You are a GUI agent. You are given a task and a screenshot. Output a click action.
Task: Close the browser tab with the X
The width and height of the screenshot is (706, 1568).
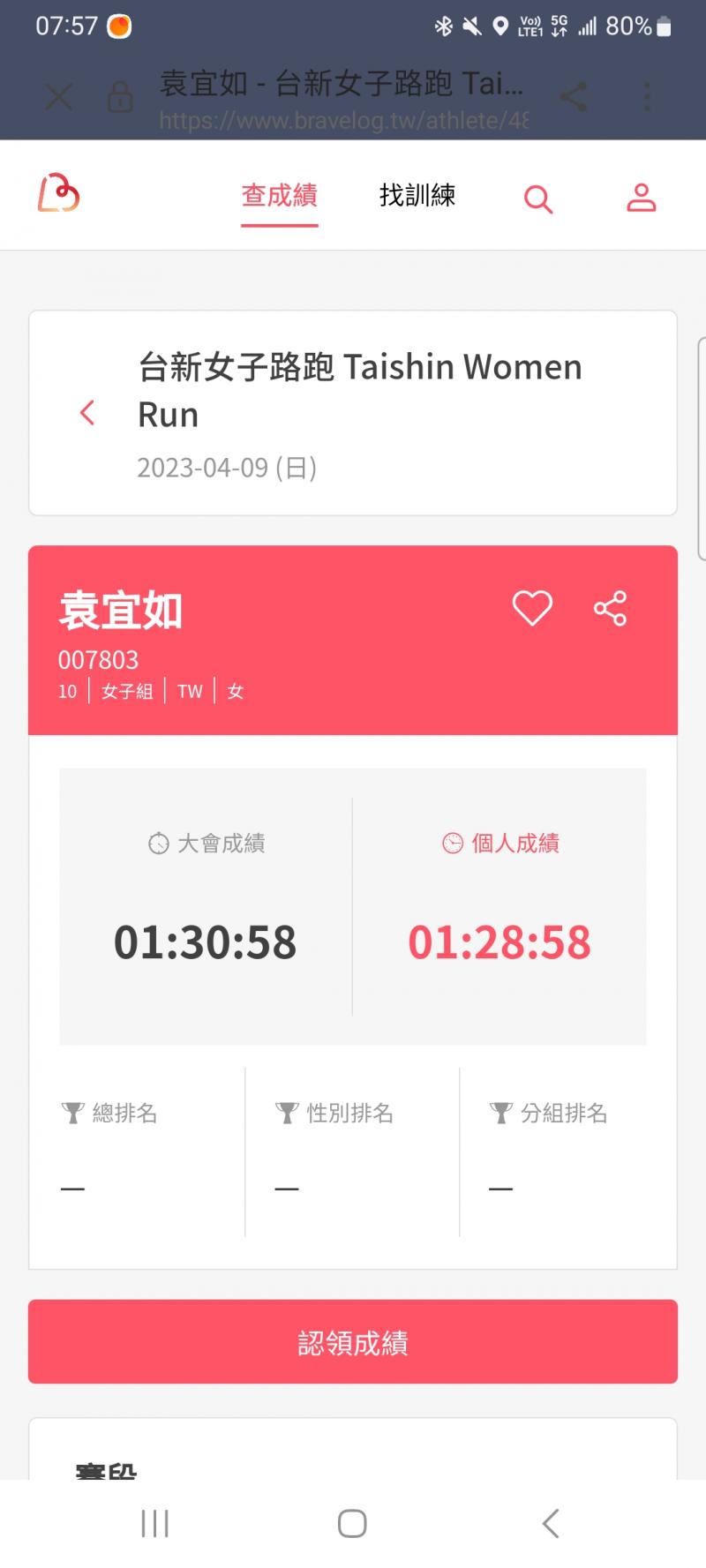coord(59,96)
